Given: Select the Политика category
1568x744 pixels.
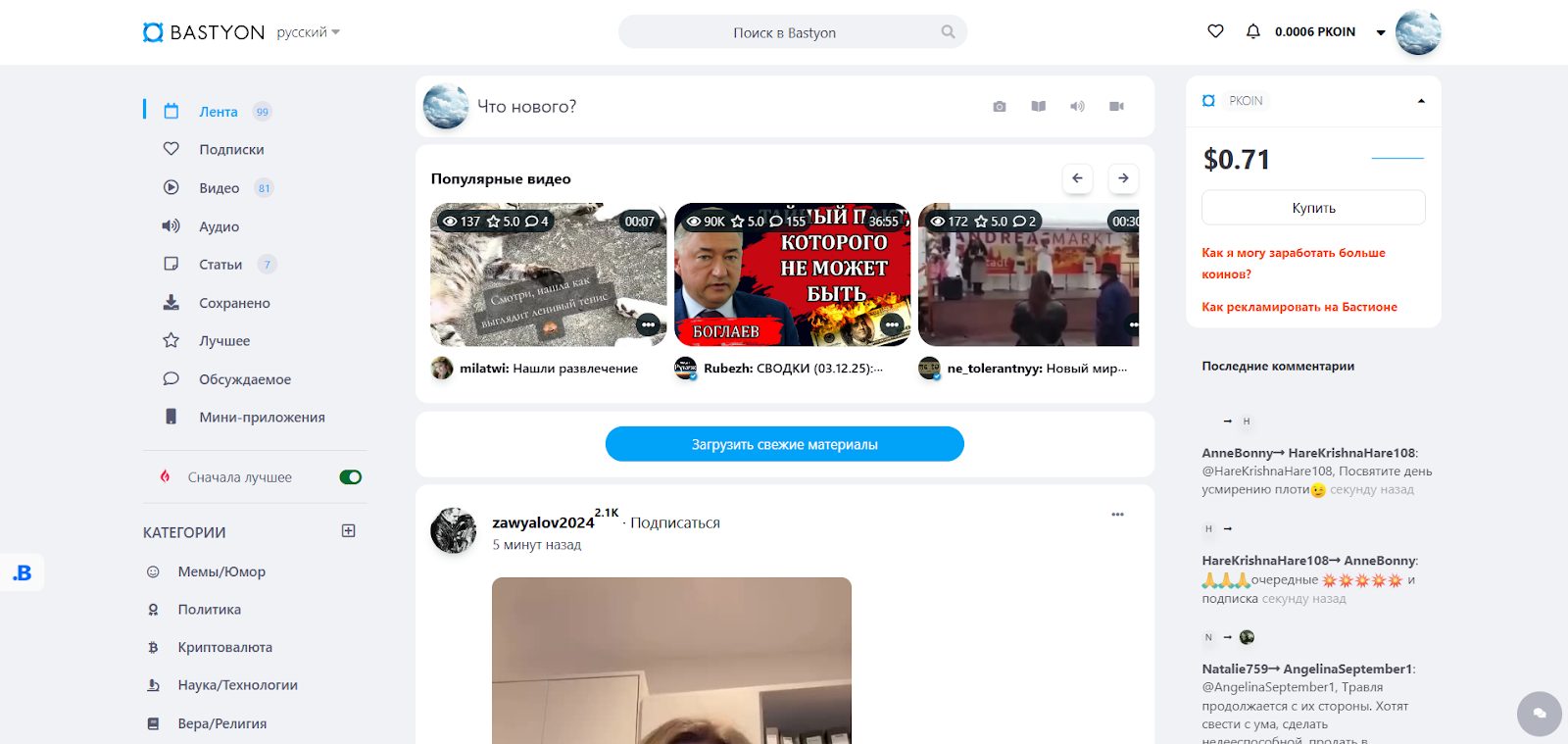Looking at the screenshot, I should click(209, 610).
